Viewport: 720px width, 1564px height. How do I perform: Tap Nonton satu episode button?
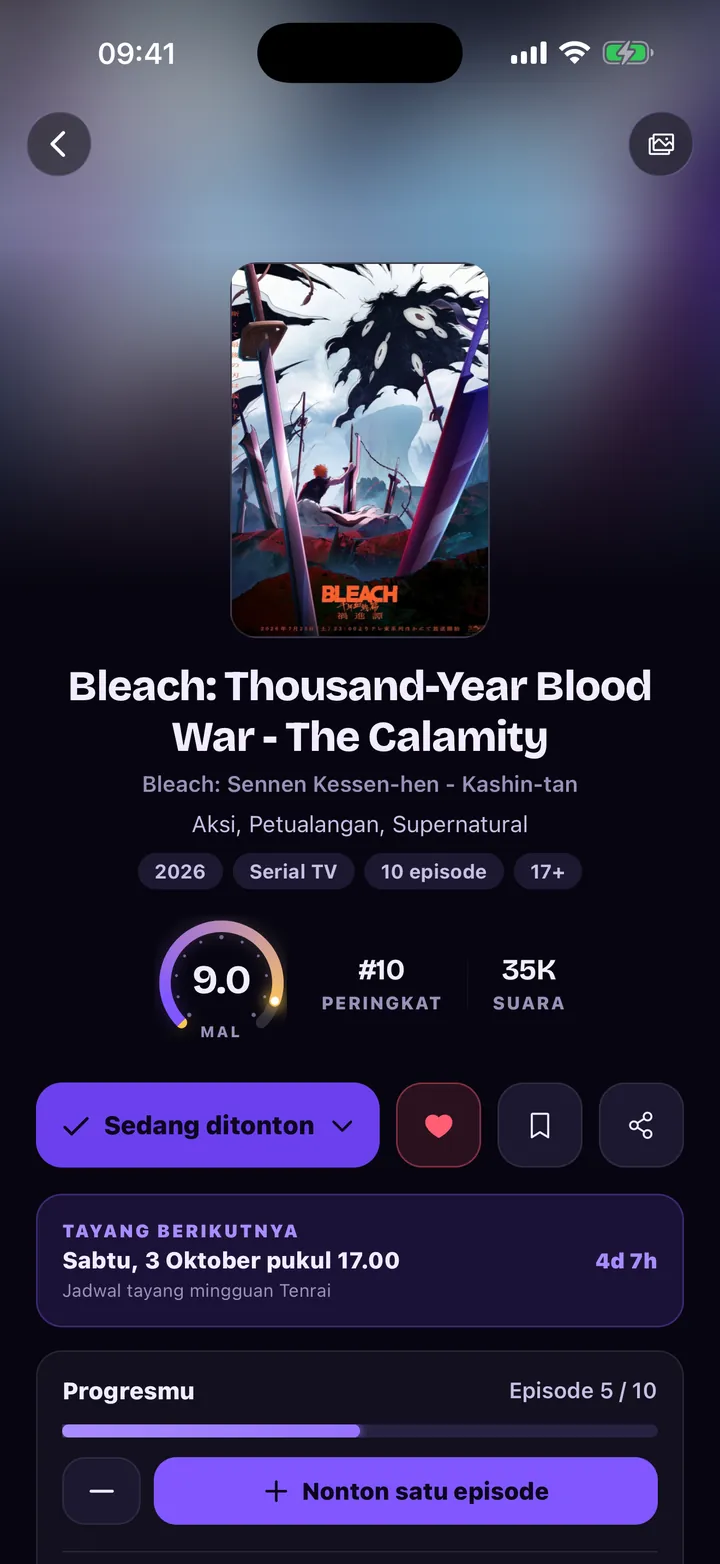point(406,1491)
